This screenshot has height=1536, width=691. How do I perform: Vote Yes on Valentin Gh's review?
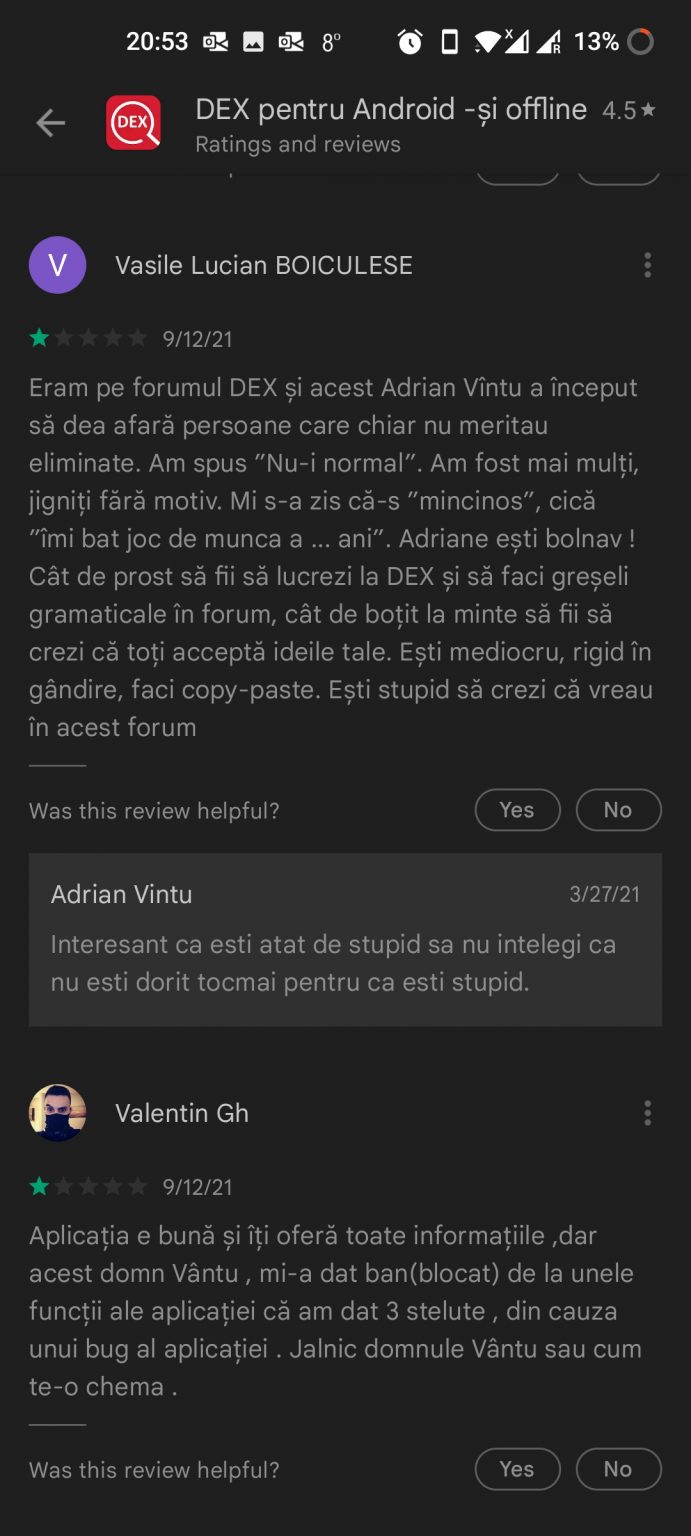[x=517, y=1469]
